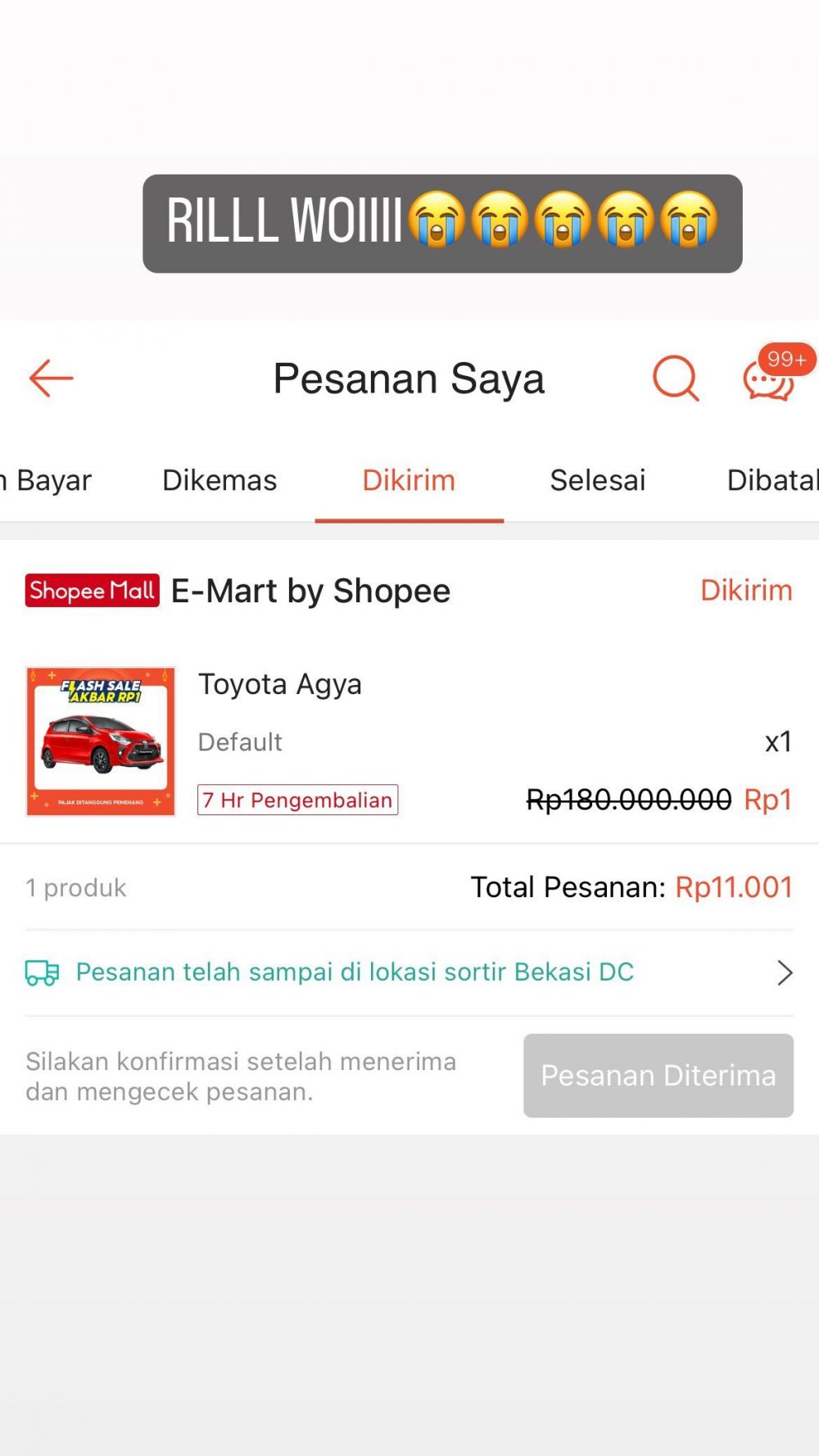Tap the Dikirim status label on the order
819x1456 pixels.
click(x=745, y=590)
